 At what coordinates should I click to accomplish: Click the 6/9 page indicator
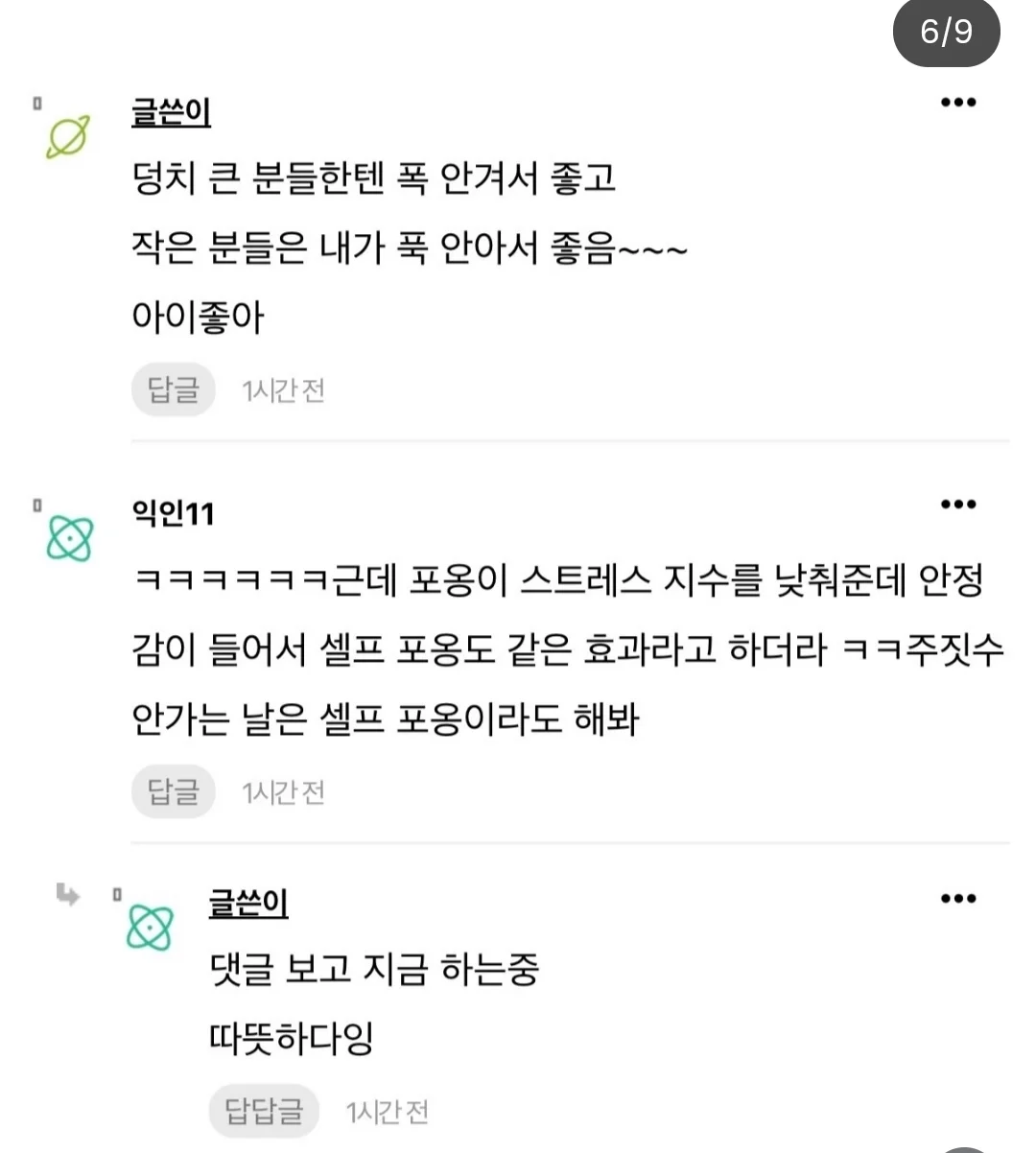(946, 32)
